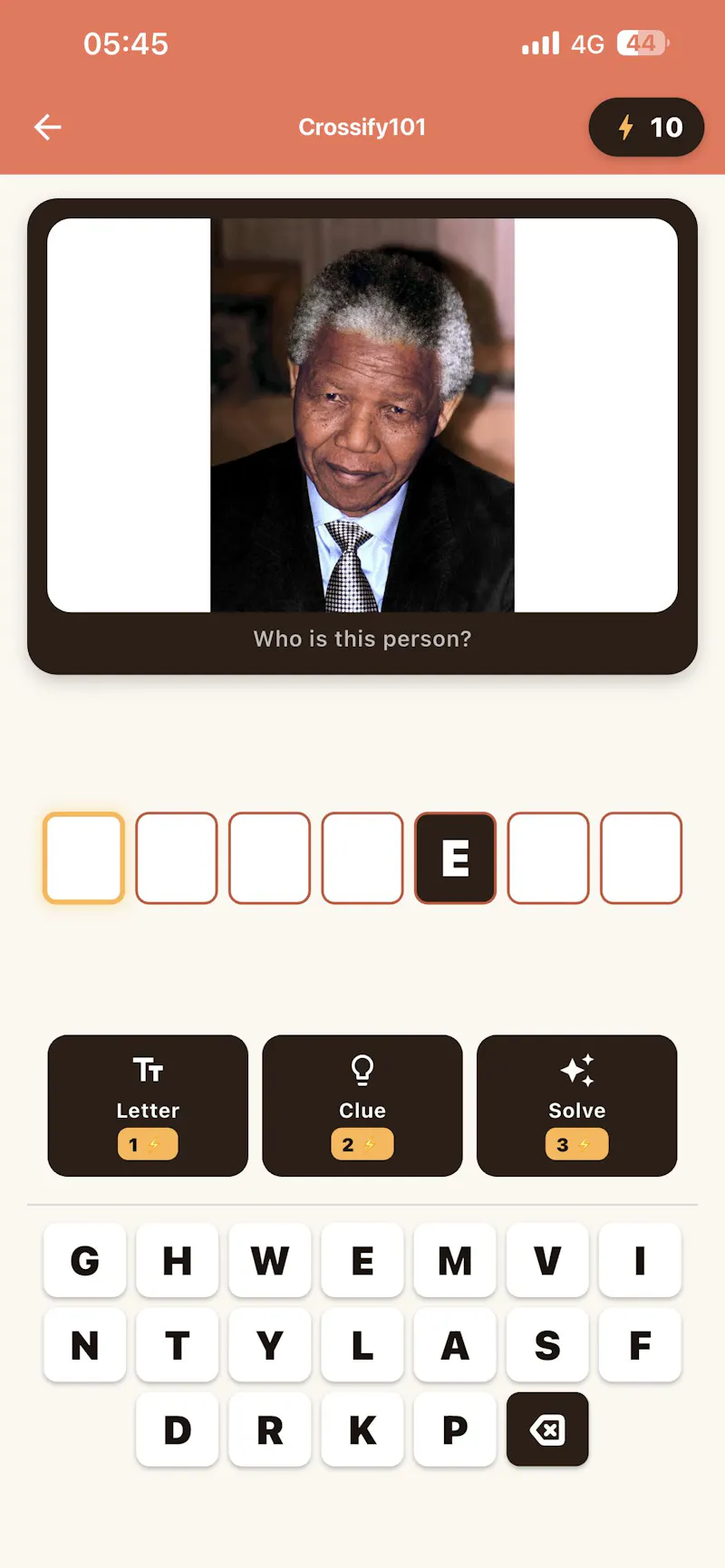
Task: Hit the letter G tile
Action: pyautogui.click(x=84, y=1260)
